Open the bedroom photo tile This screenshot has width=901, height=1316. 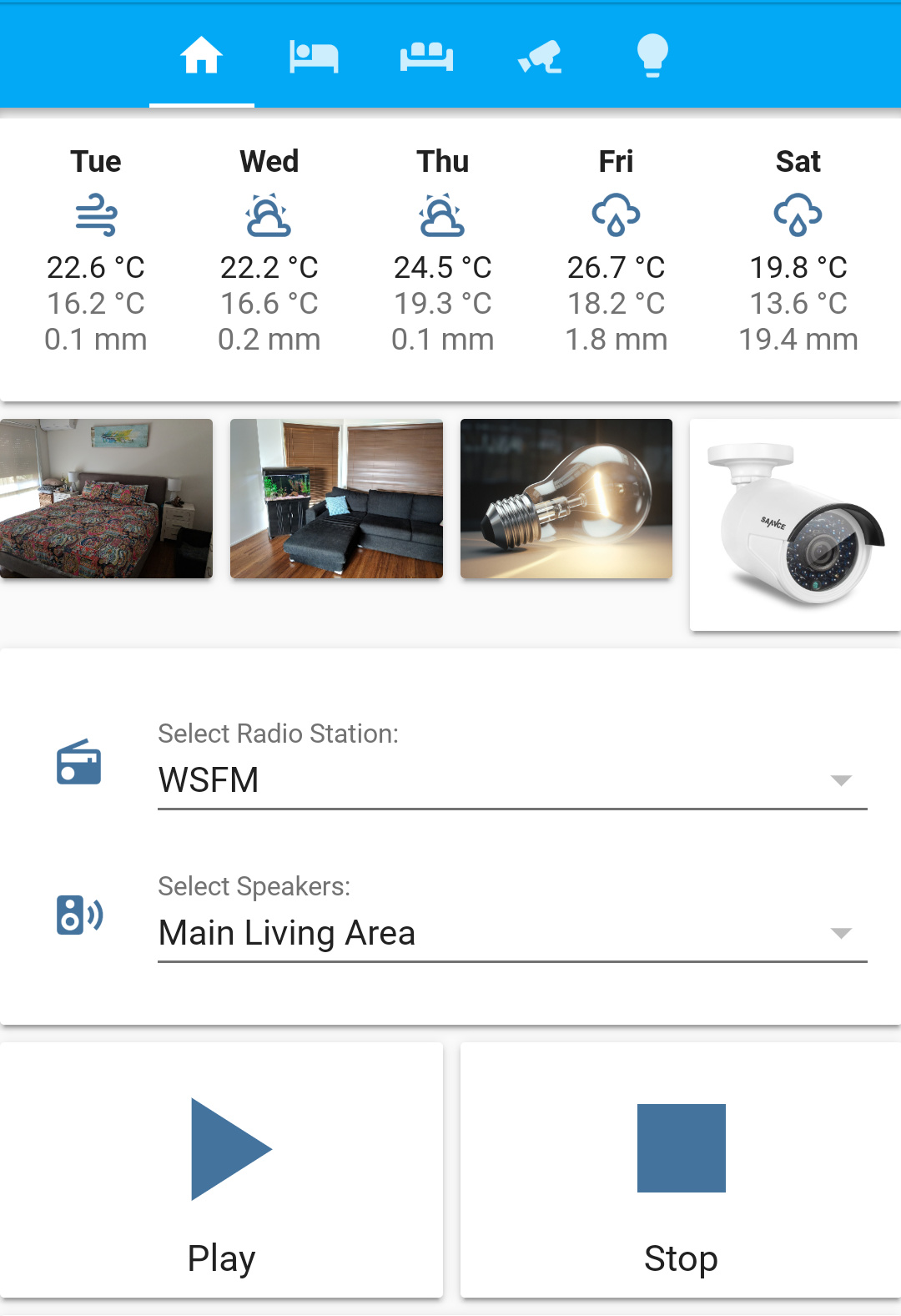click(106, 498)
